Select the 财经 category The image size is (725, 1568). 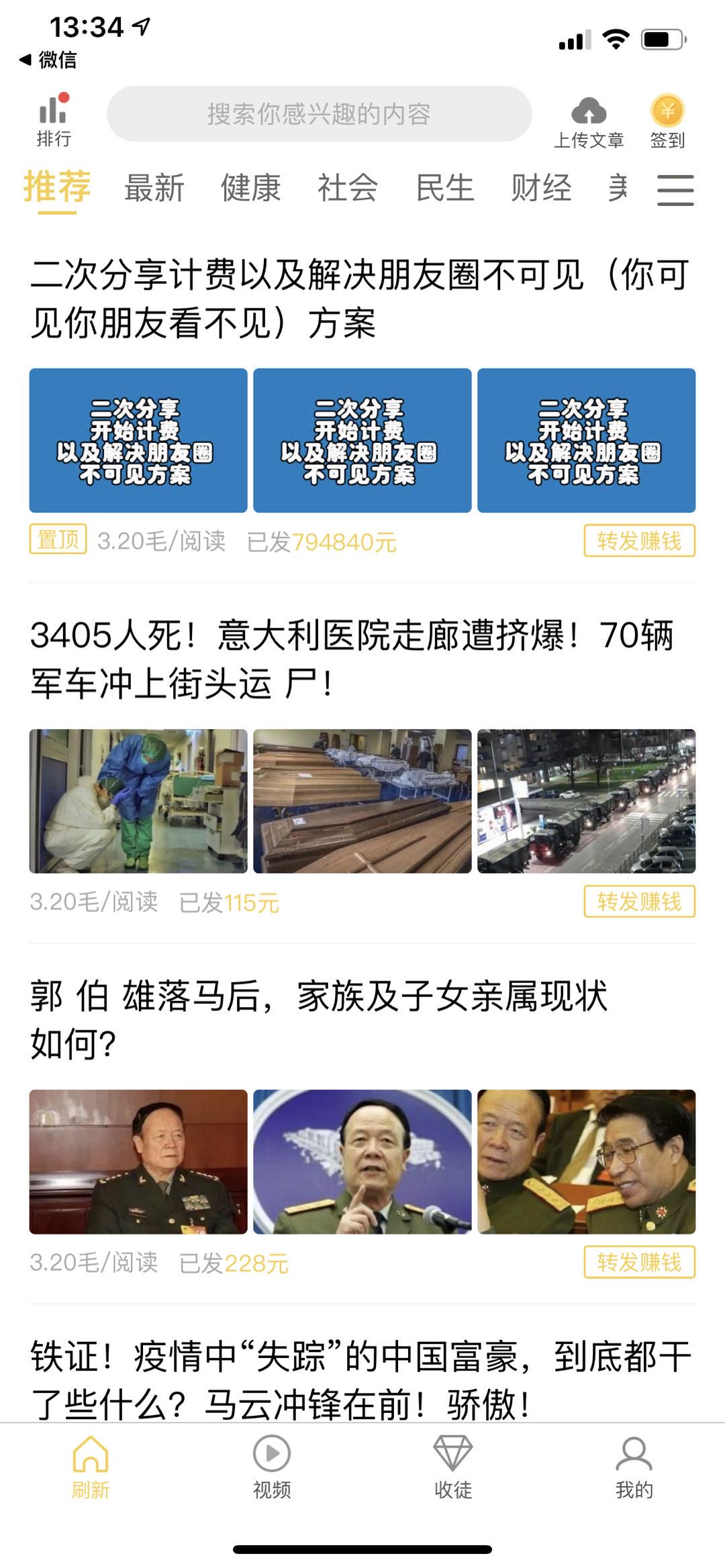tap(540, 189)
